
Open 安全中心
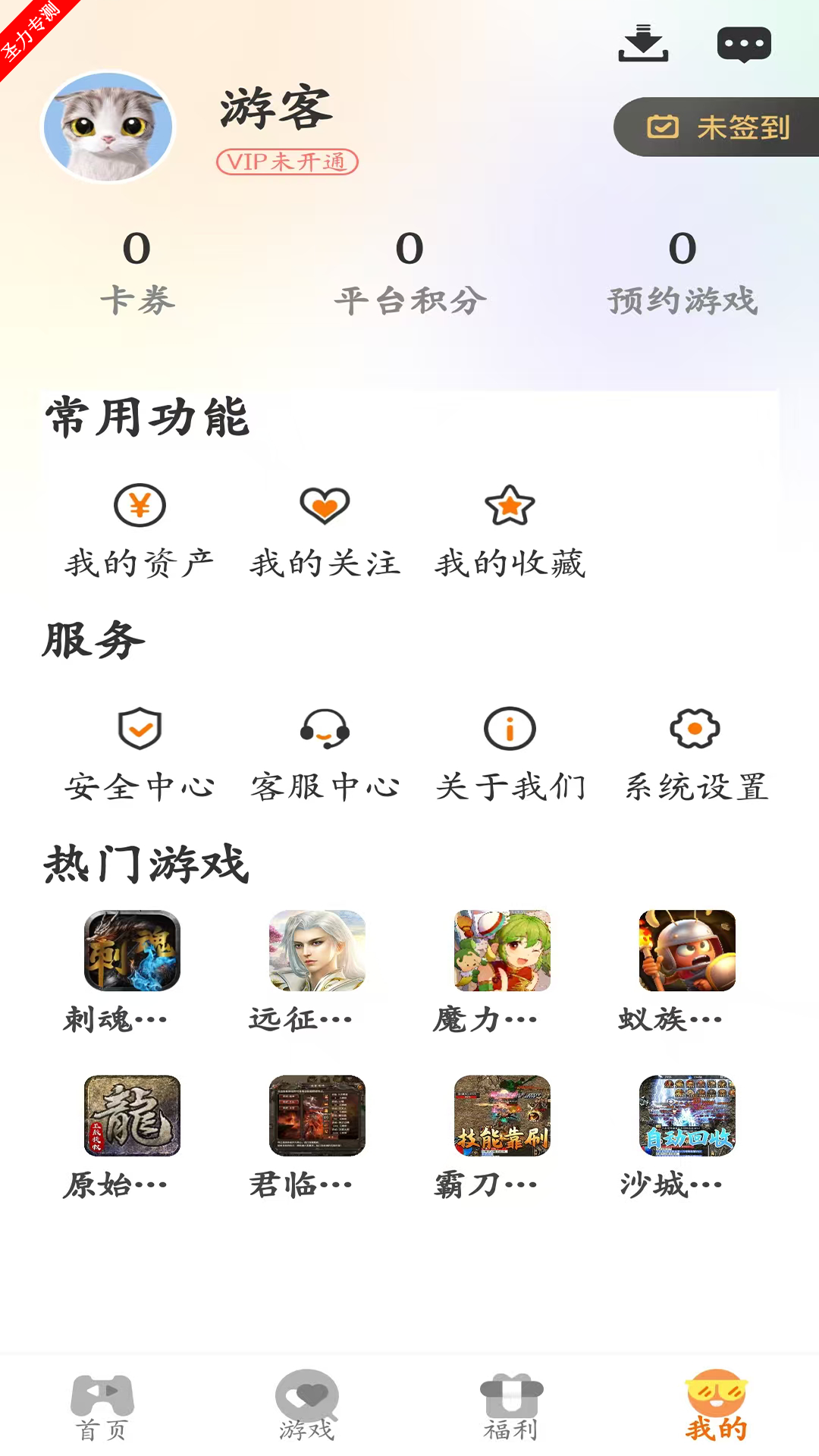point(140,755)
